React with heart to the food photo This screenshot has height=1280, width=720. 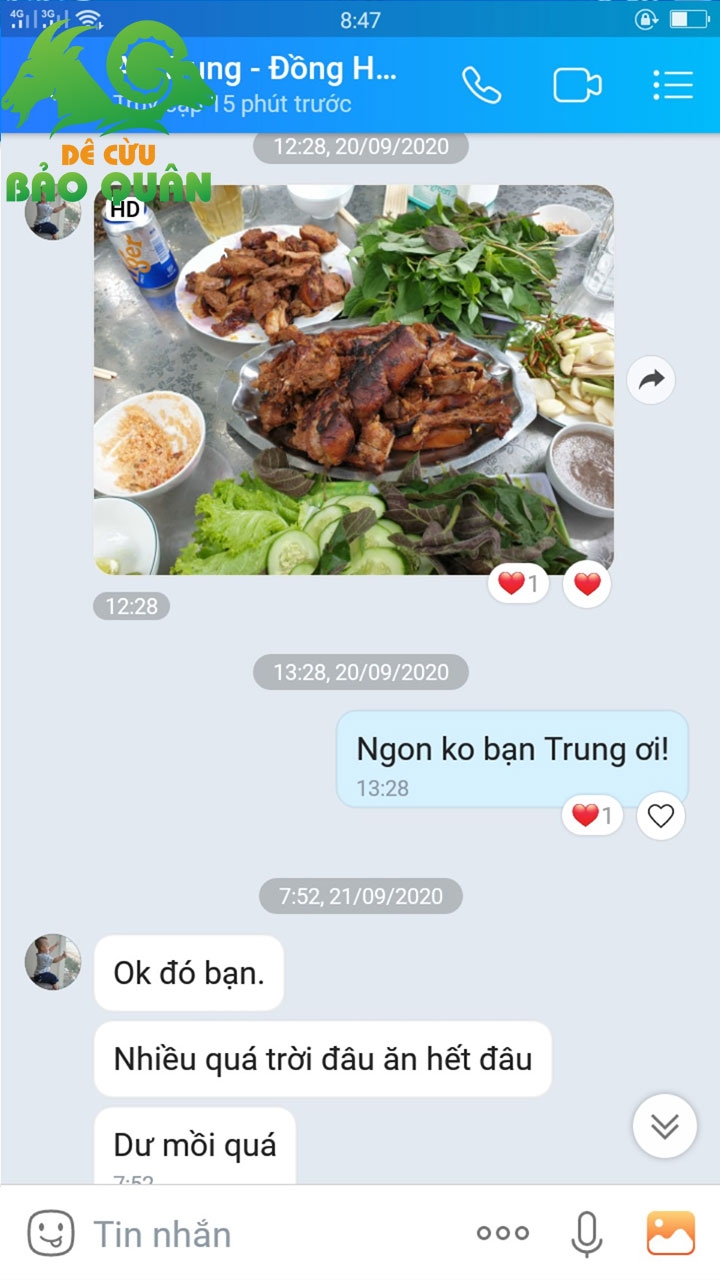pos(587,584)
